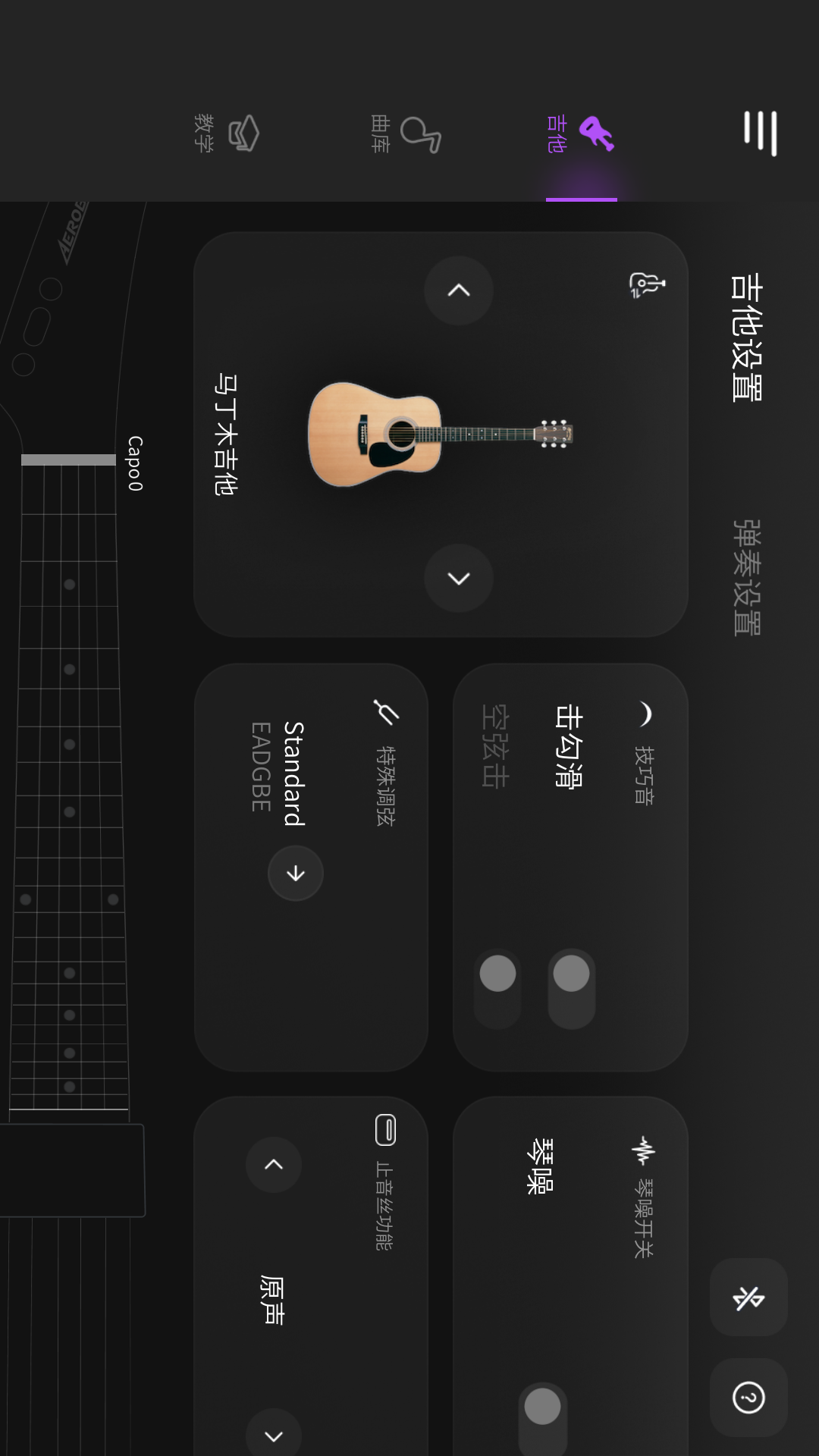The width and height of the screenshot is (819, 1456).
Task: Click the tuning fork icon on 特殊调弦 card
Action: click(x=385, y=710)
